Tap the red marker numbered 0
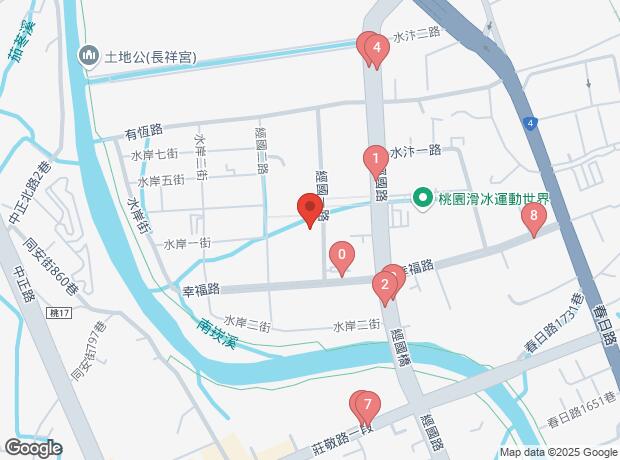The width and height of the screenshot is (620, 460). (342, 256)
